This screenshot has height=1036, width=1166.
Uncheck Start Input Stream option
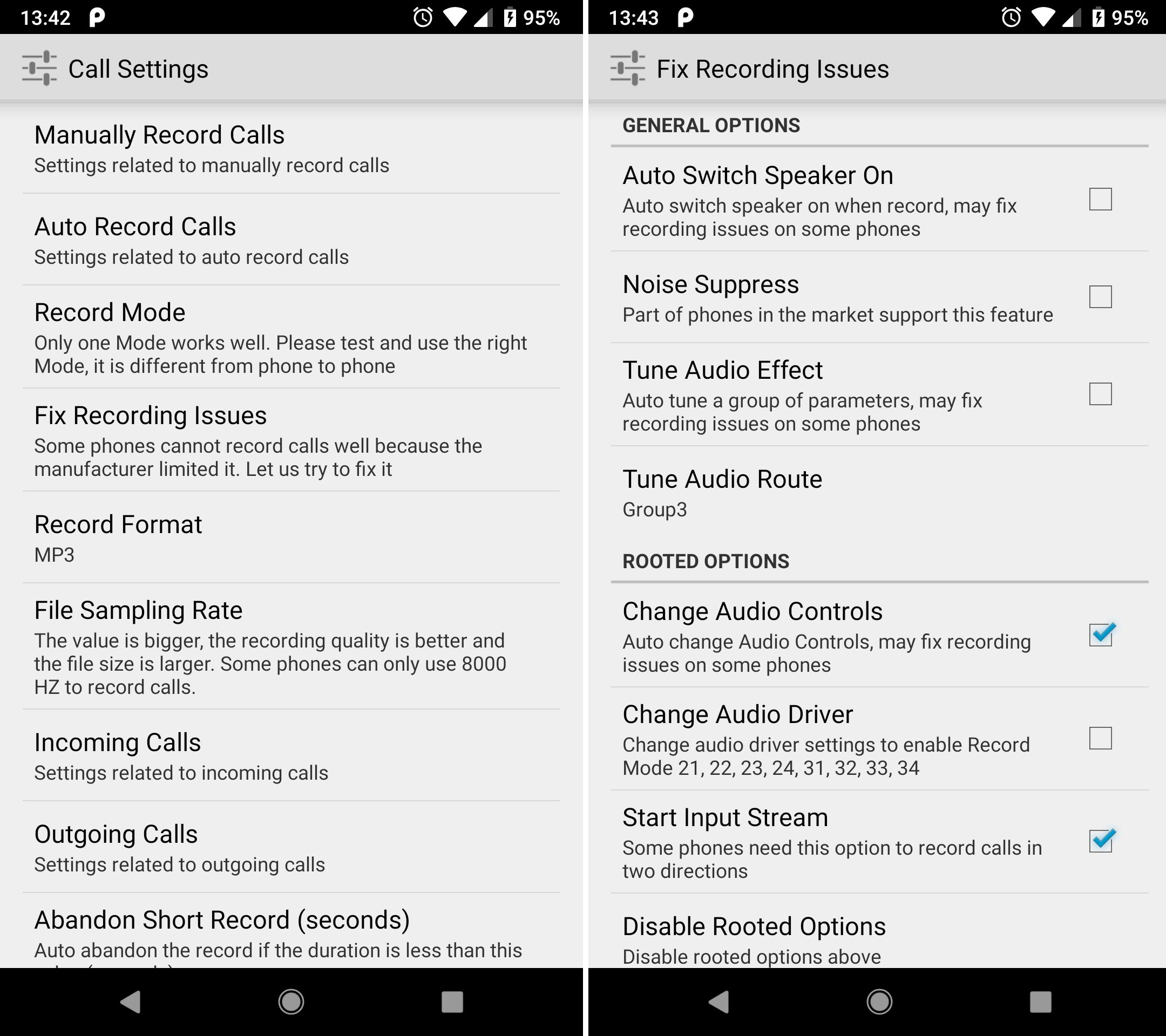tap(1100, 842)
